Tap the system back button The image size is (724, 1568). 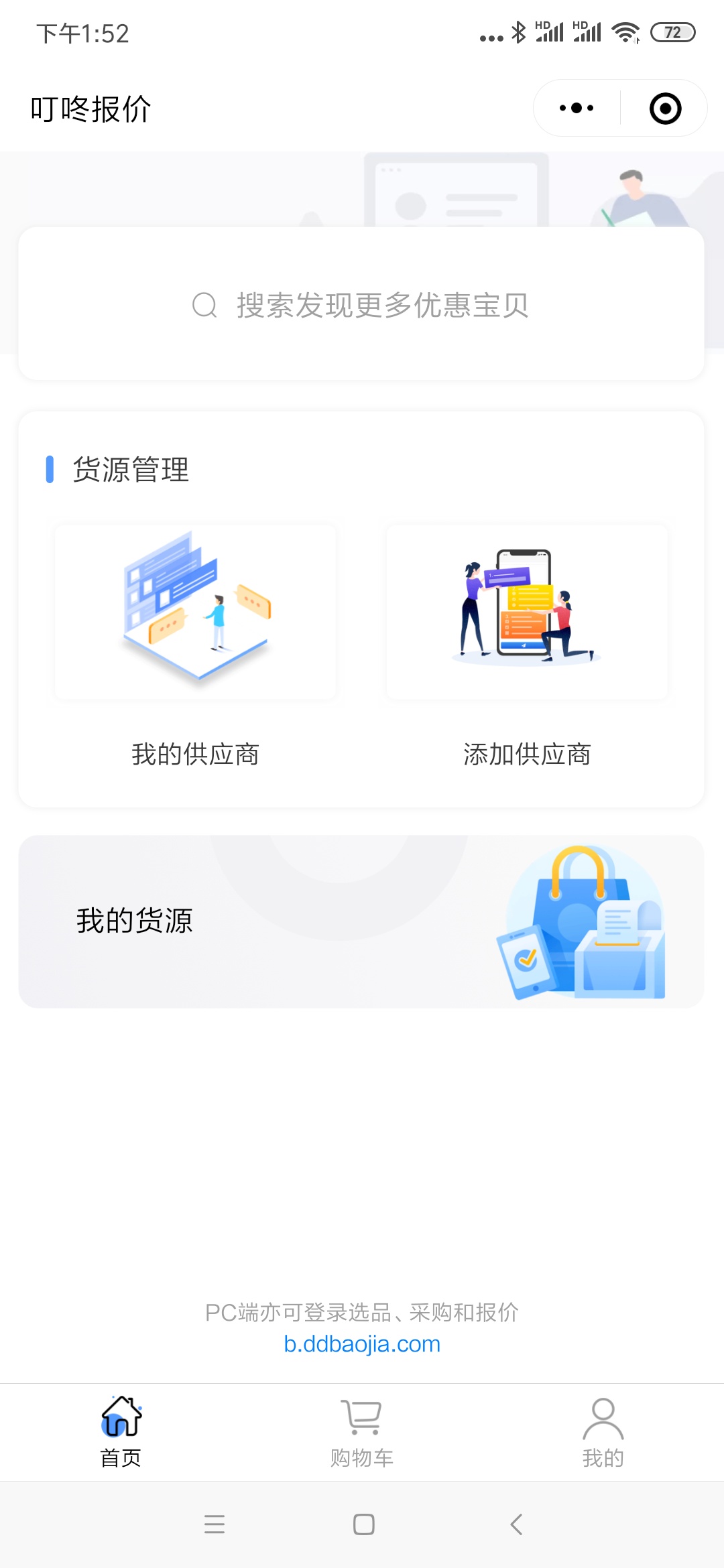click(516, 1524)
